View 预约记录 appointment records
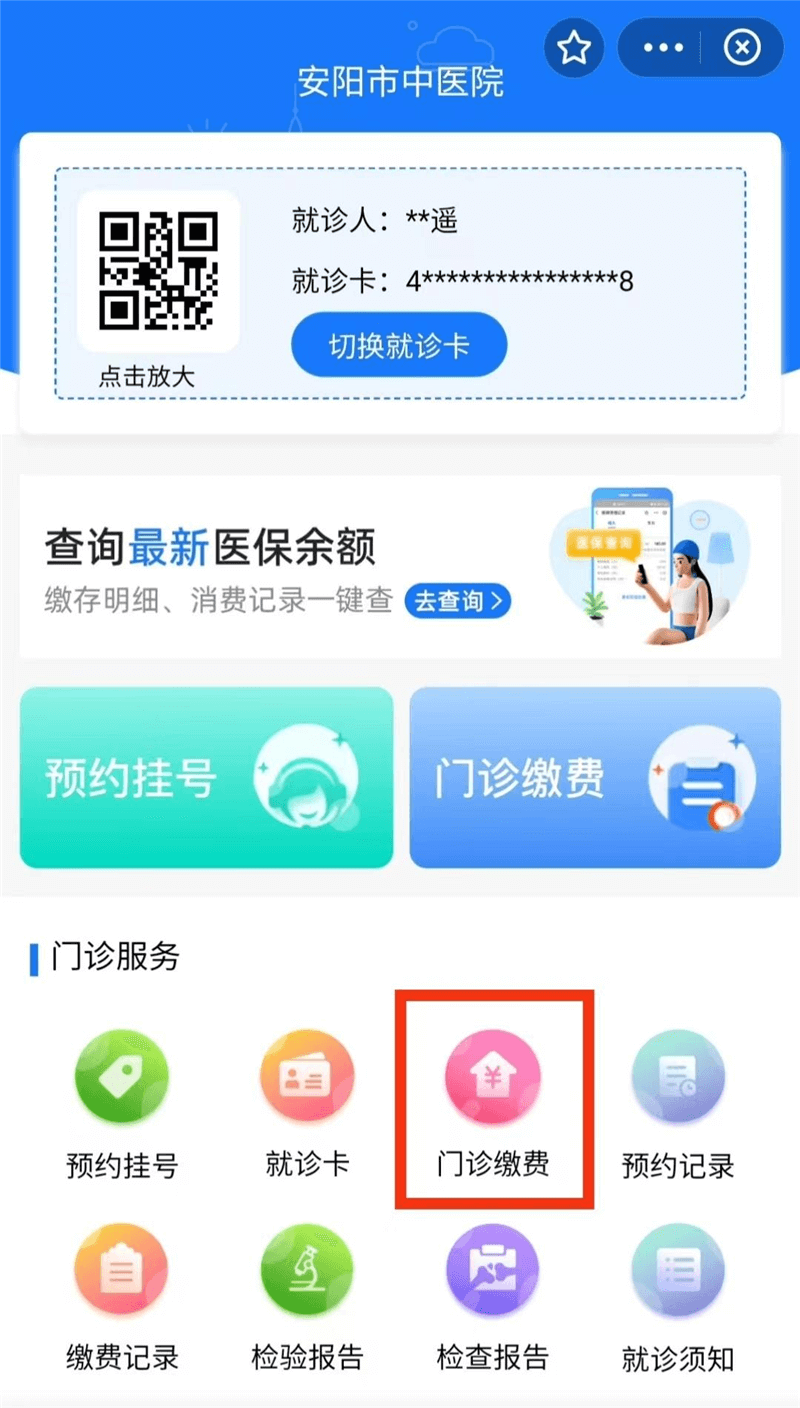Viewport: 800px width, 1408px height. [x=678, y=1080]
